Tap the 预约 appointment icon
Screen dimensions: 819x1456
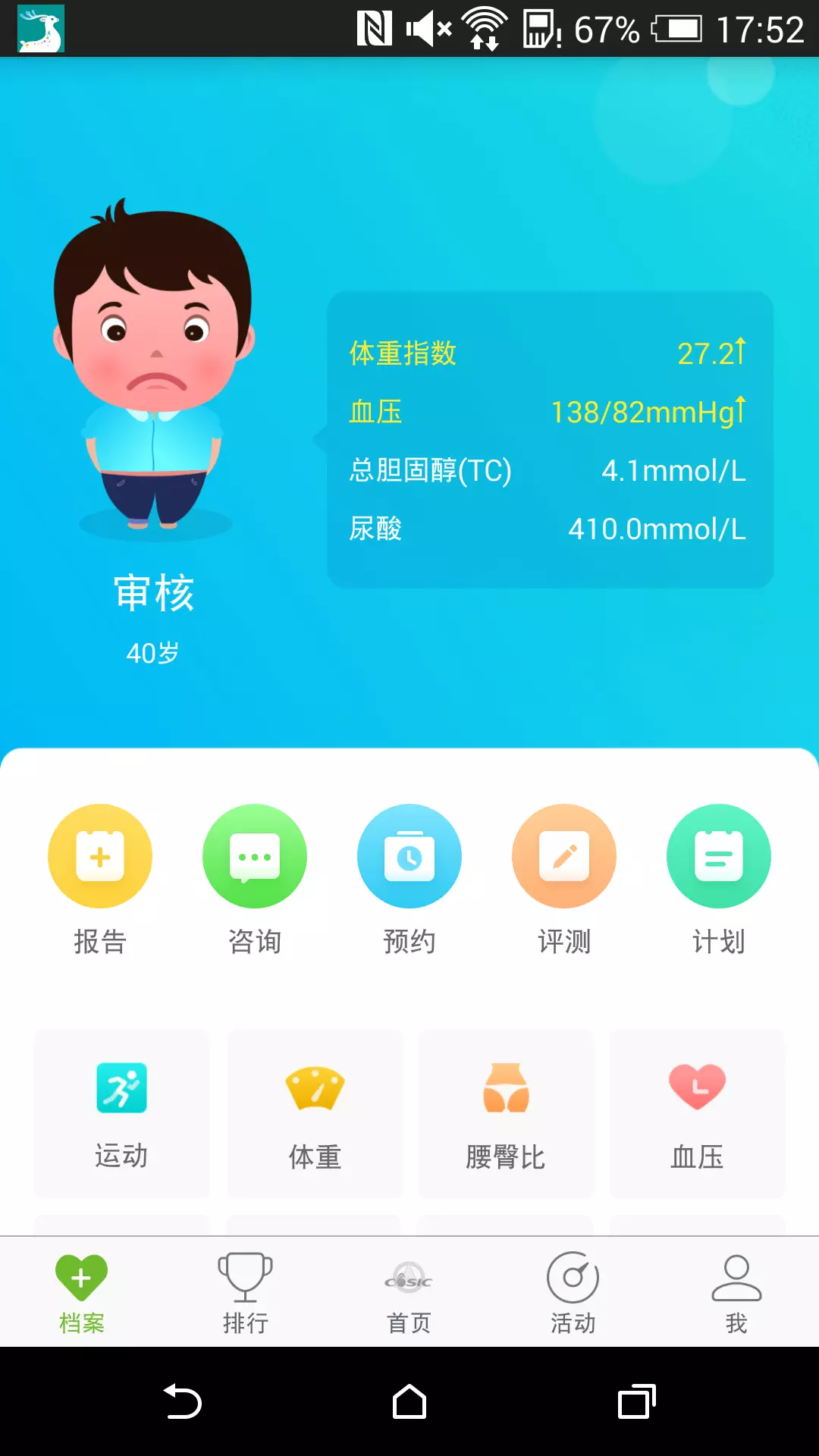[409, 856]
